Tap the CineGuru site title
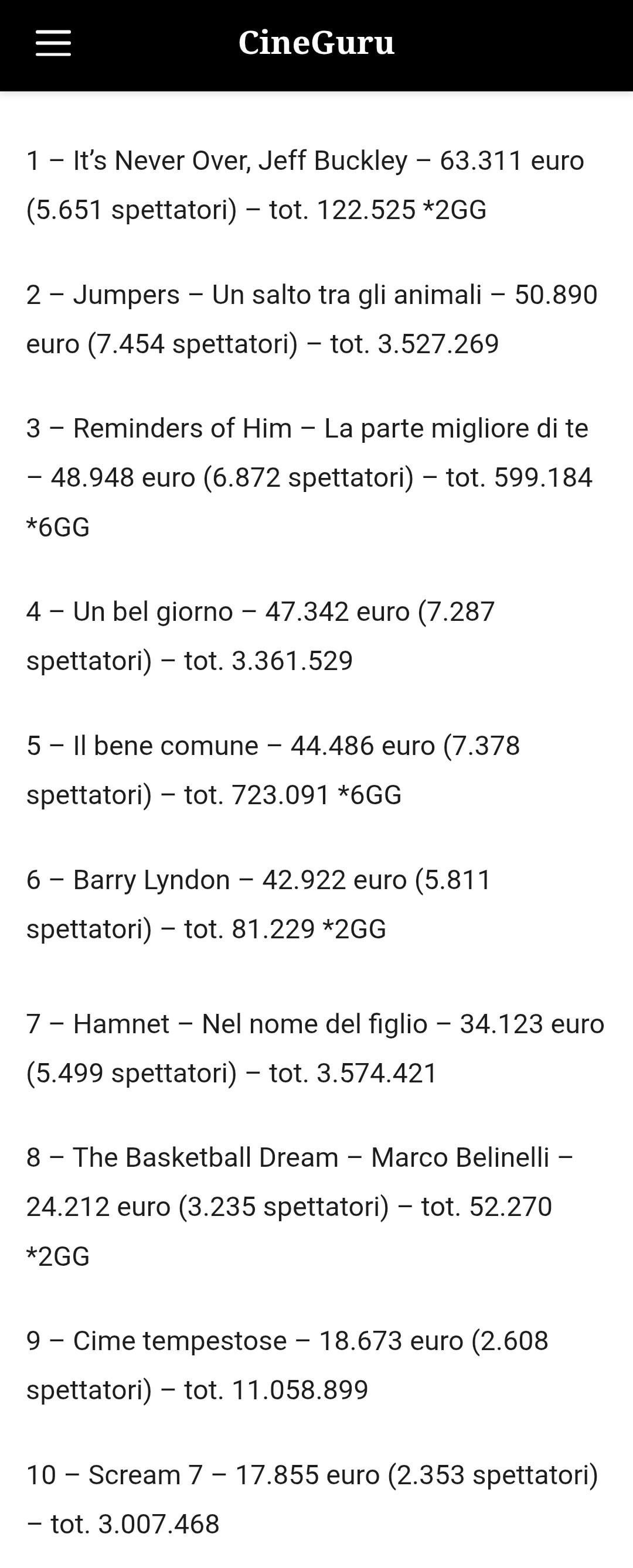The image size is (633, 1568). (x=316, y=43)
